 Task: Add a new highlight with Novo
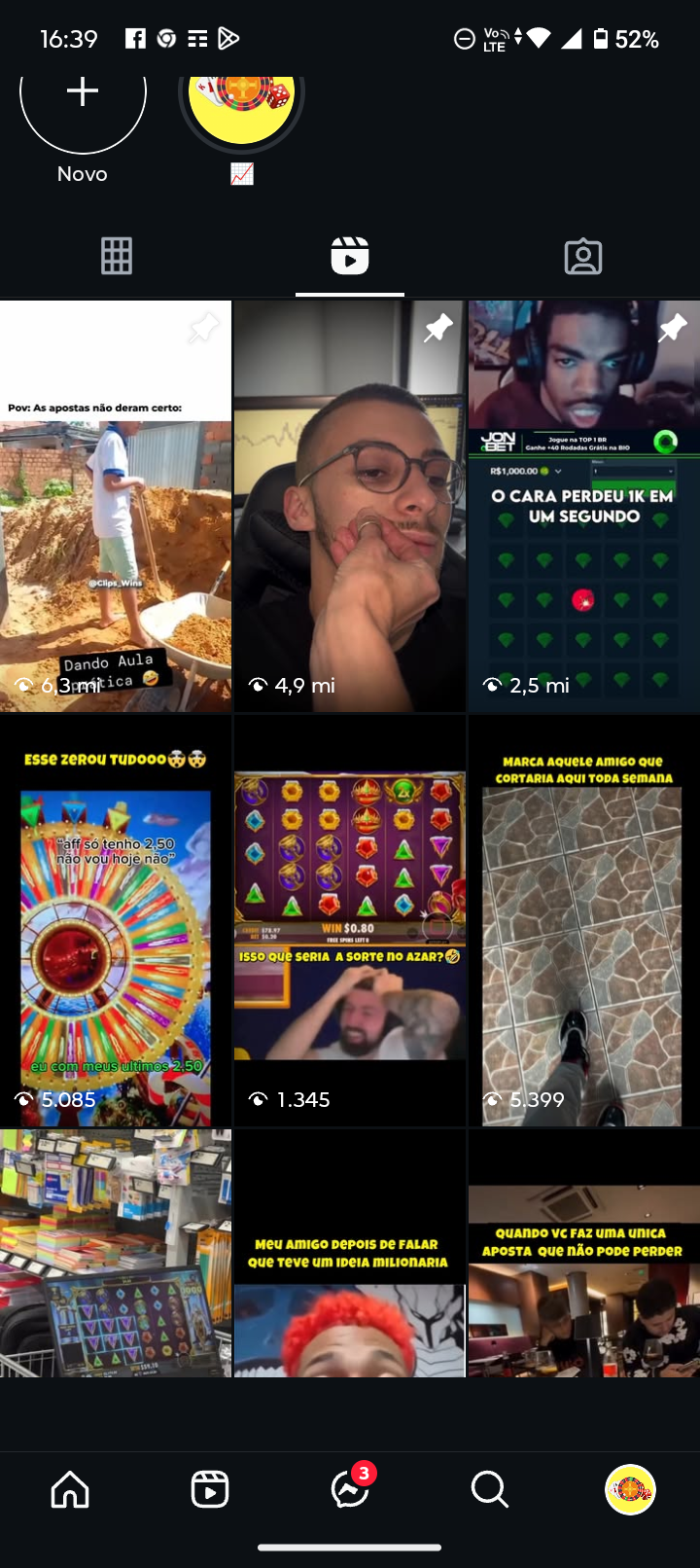[83, 107]
